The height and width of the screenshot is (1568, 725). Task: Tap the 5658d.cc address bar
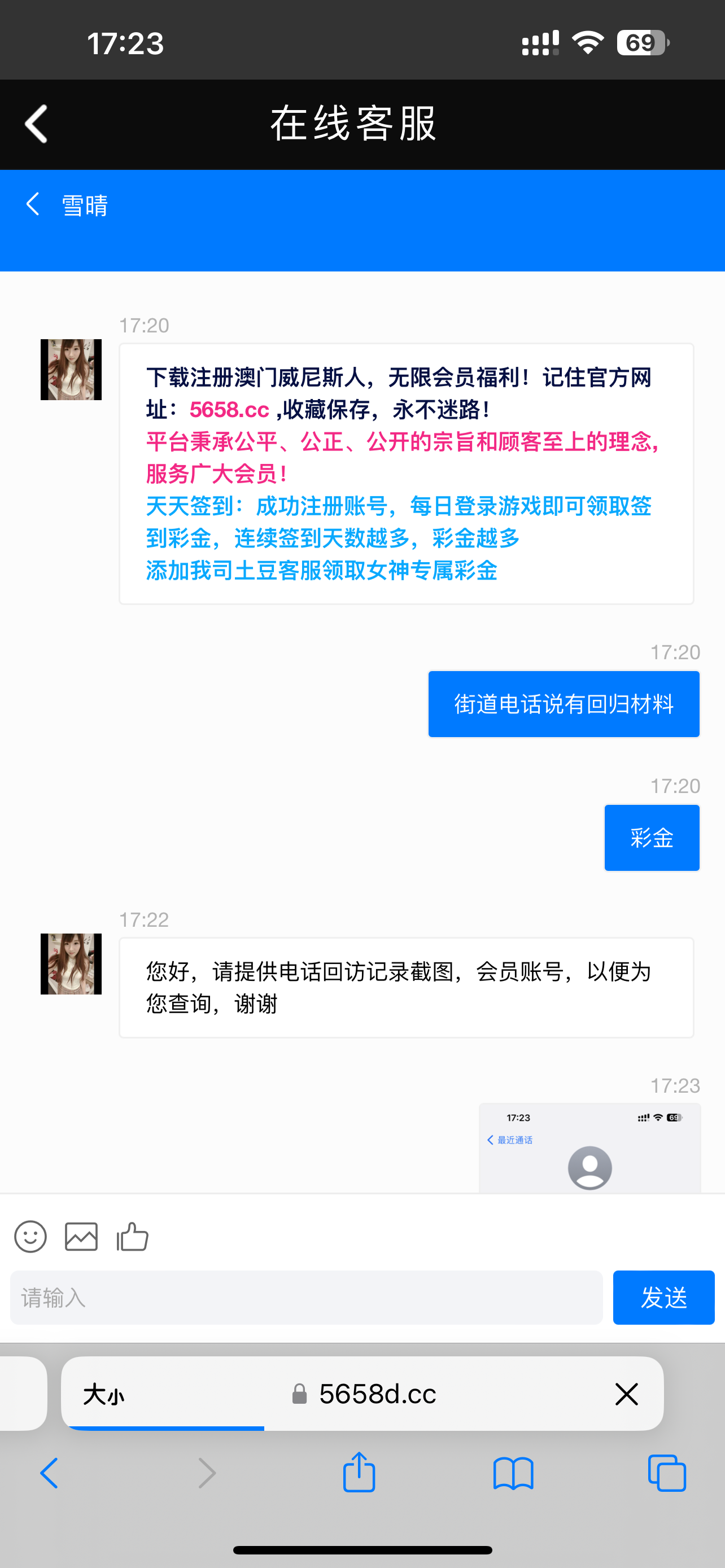[x=377, y=1393]
